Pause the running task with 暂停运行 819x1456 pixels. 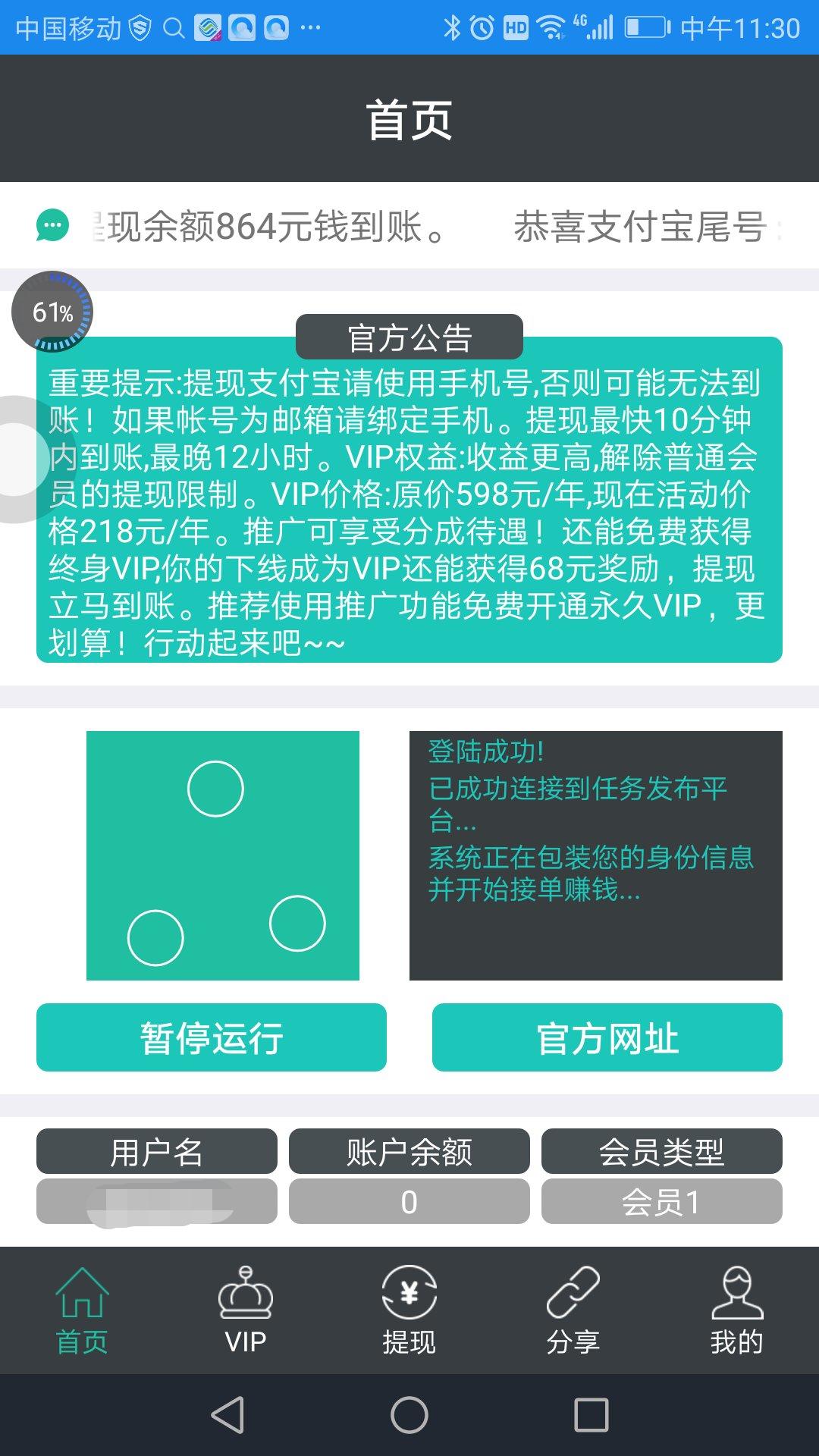point(211,1039)
